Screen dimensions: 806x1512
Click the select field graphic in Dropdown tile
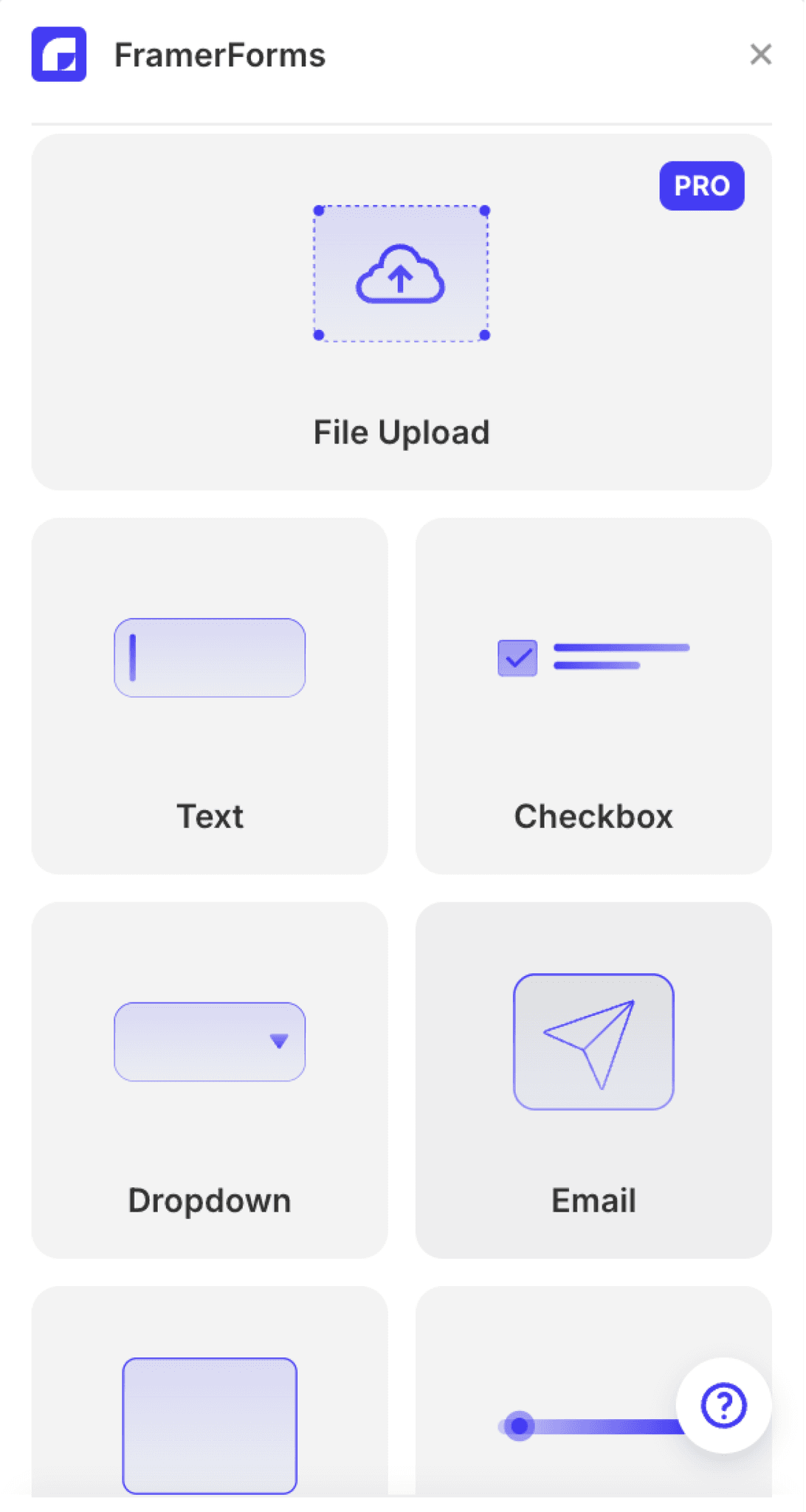click(209, 1040)
